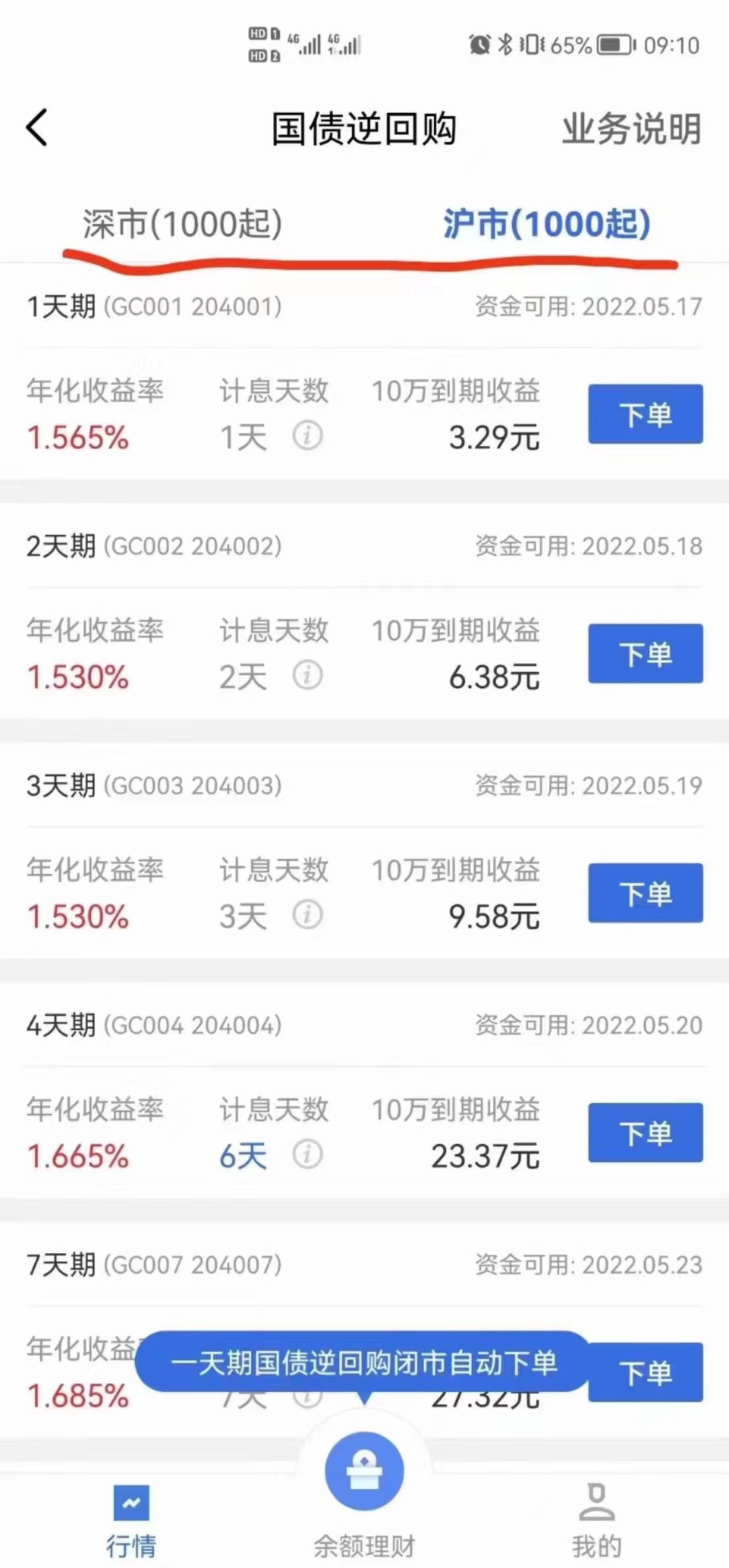729x1568 pixels.
Task: Open 计息天数 info for 4天期
Action: pos(308,1154)
